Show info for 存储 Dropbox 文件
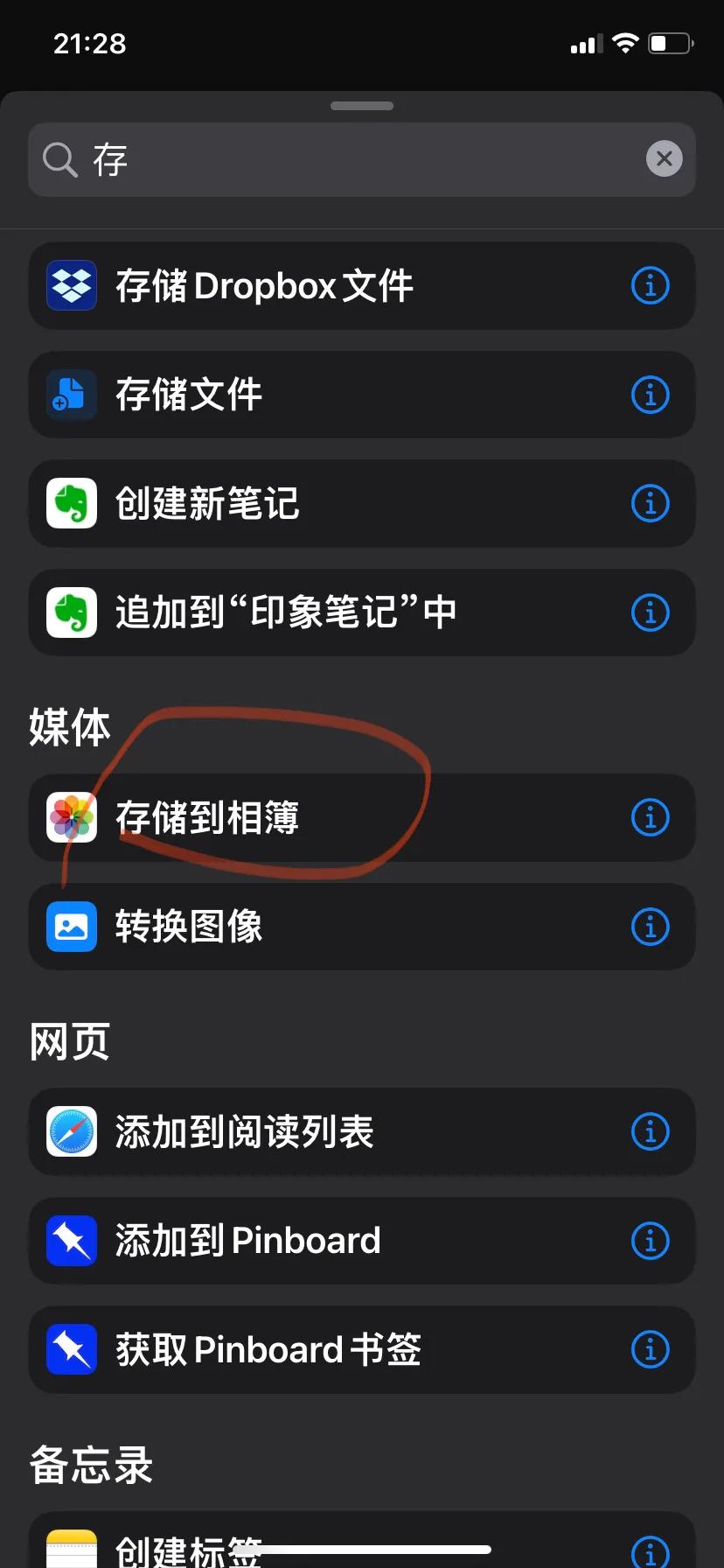The image size is (724, 1568). tap(650, 286)
